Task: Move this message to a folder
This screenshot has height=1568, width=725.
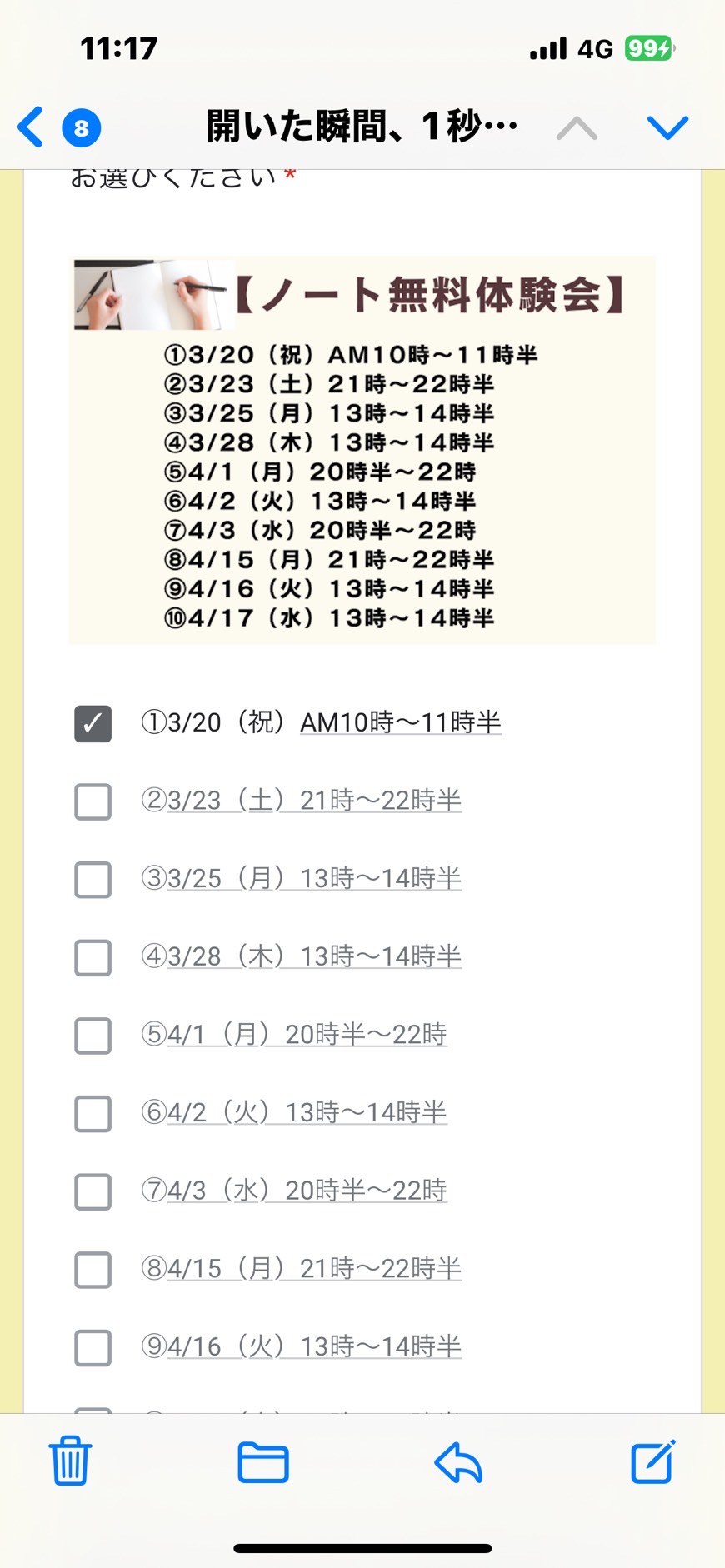Action: (x=263, y=1462)
